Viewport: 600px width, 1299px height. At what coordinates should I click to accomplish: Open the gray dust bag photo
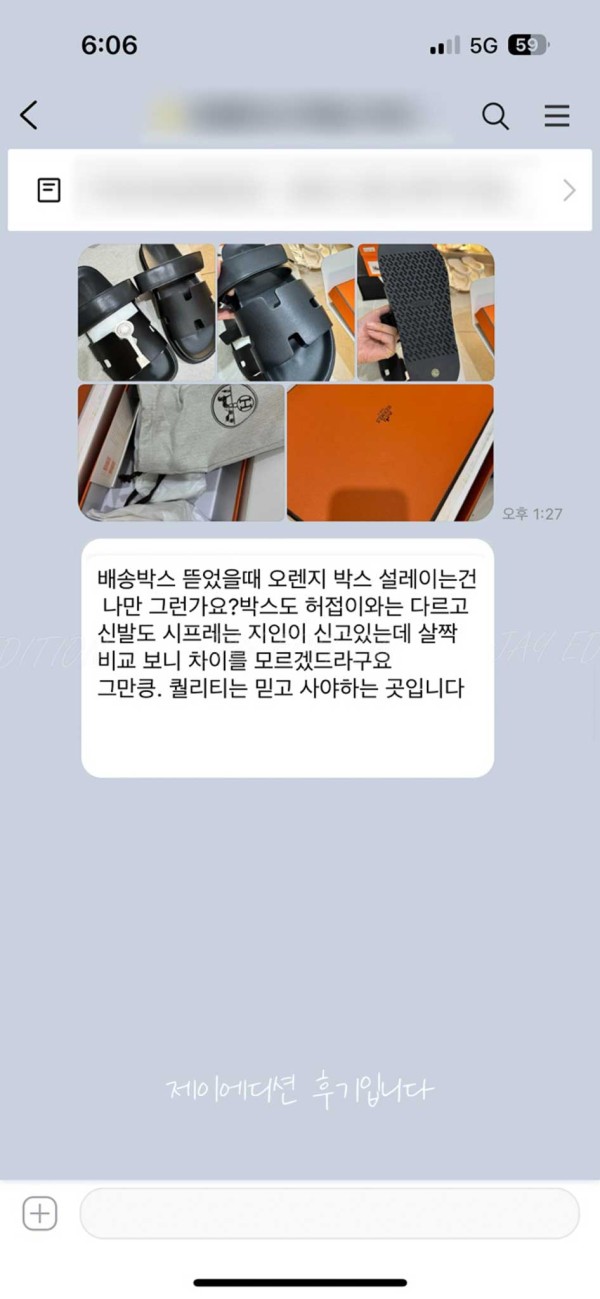pyautogui.click(x=181, y=452)
